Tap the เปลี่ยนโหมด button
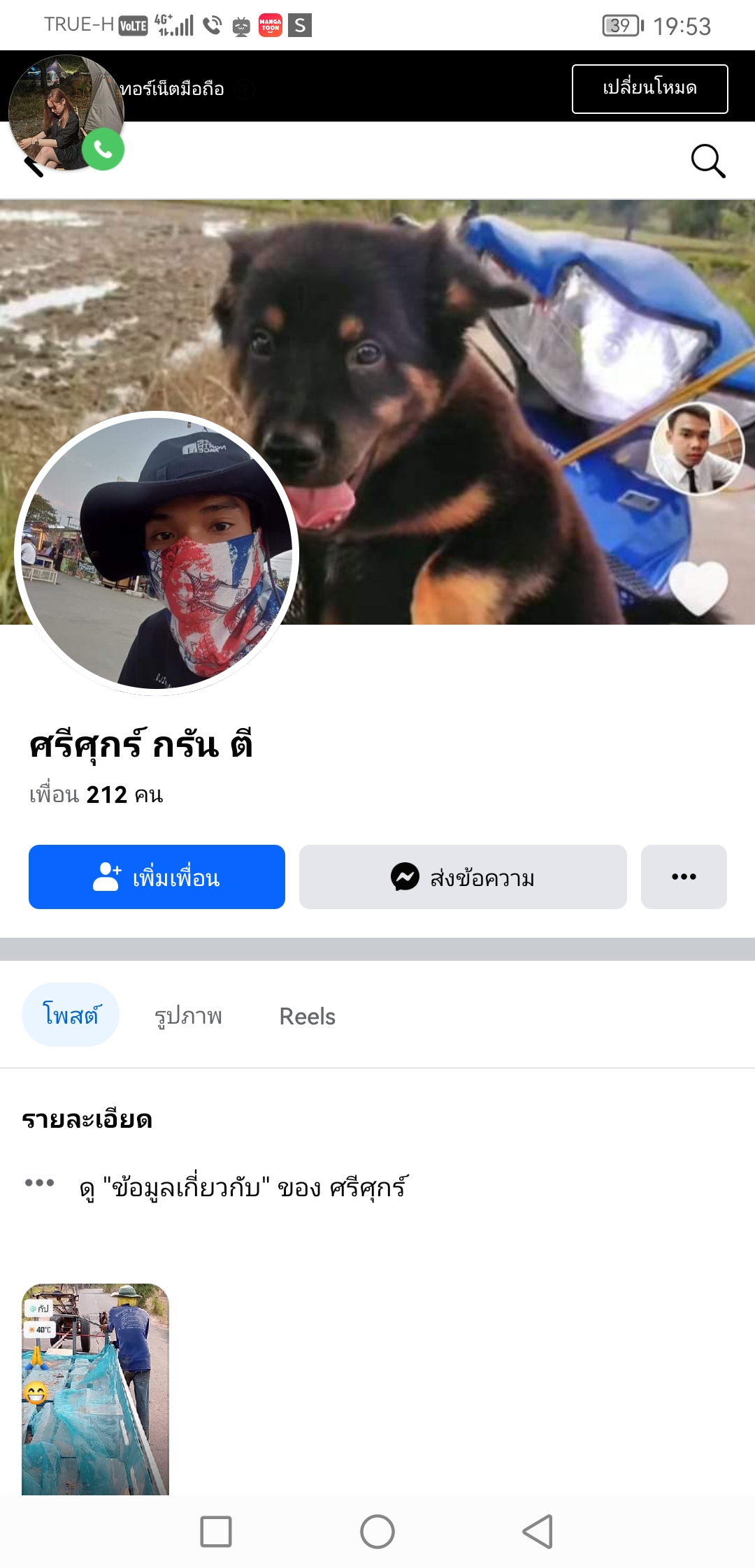 pyautogui.click(x=649, y=89)
